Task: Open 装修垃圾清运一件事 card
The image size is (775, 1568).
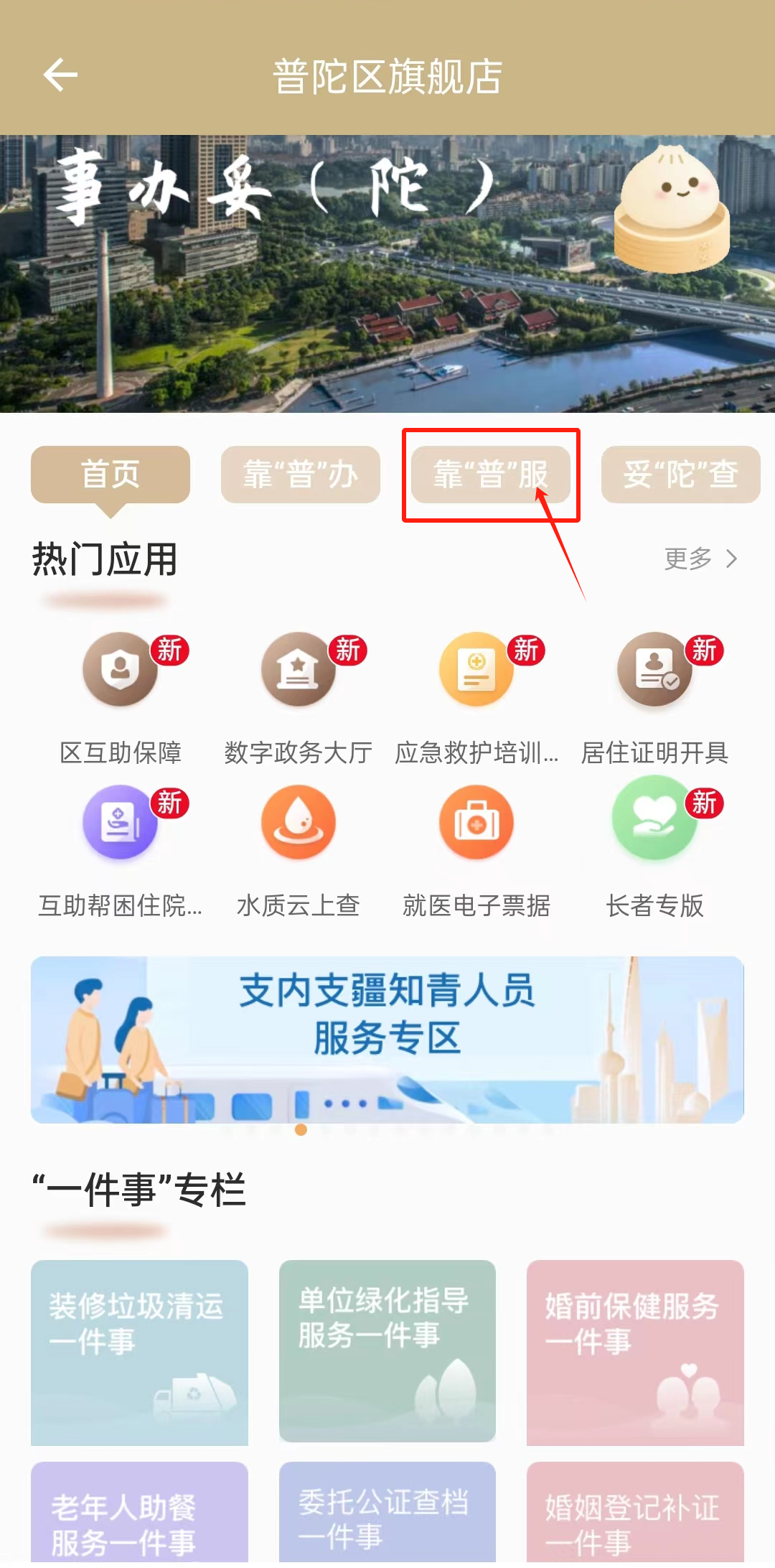Action: pyautogui.click(x=139, y=1353)
